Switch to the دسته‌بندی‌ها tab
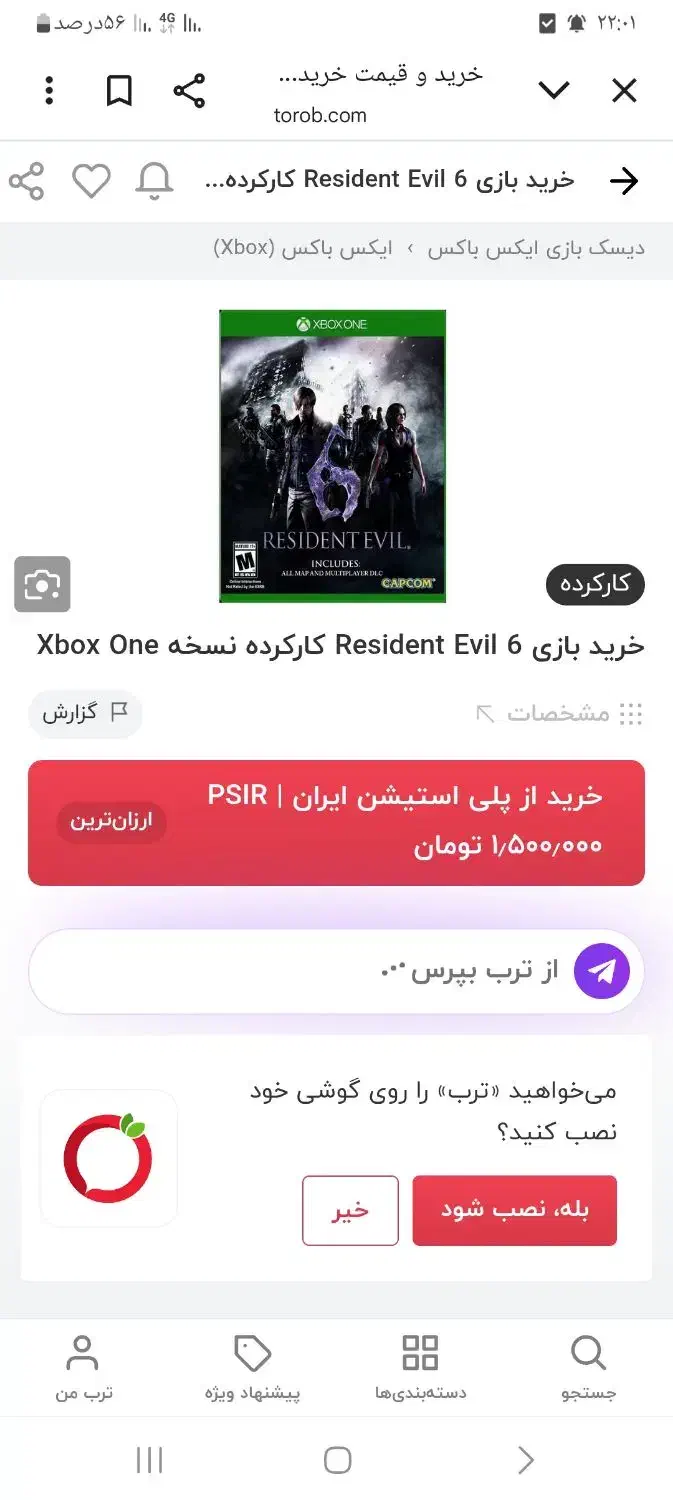Viewport: 673px width, 1500px height. (x=420, y=1367)
